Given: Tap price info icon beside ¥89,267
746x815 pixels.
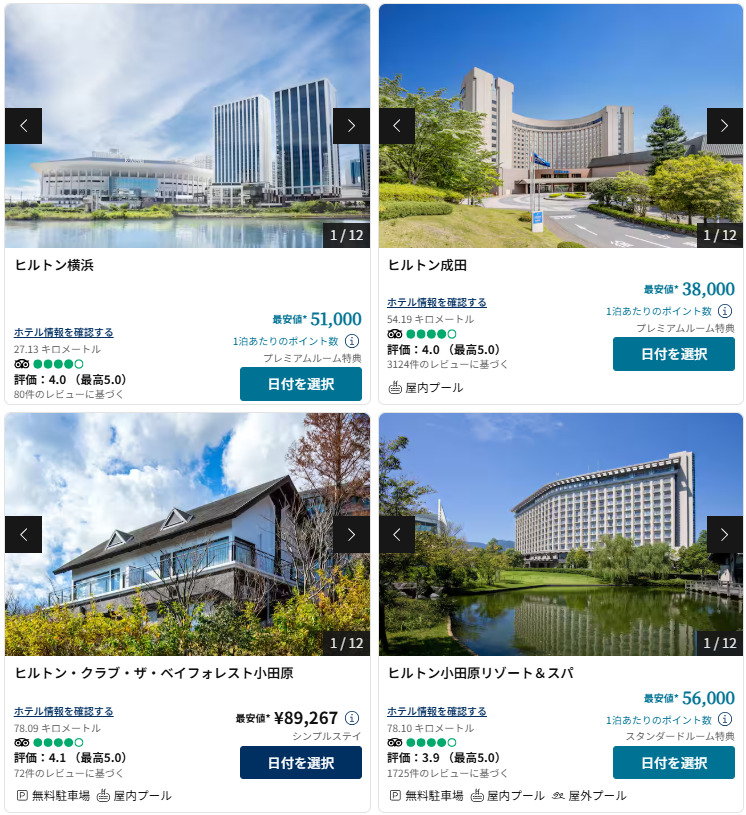Looking at the screenshot, I should pyautogui.click(x=352, y=718).
